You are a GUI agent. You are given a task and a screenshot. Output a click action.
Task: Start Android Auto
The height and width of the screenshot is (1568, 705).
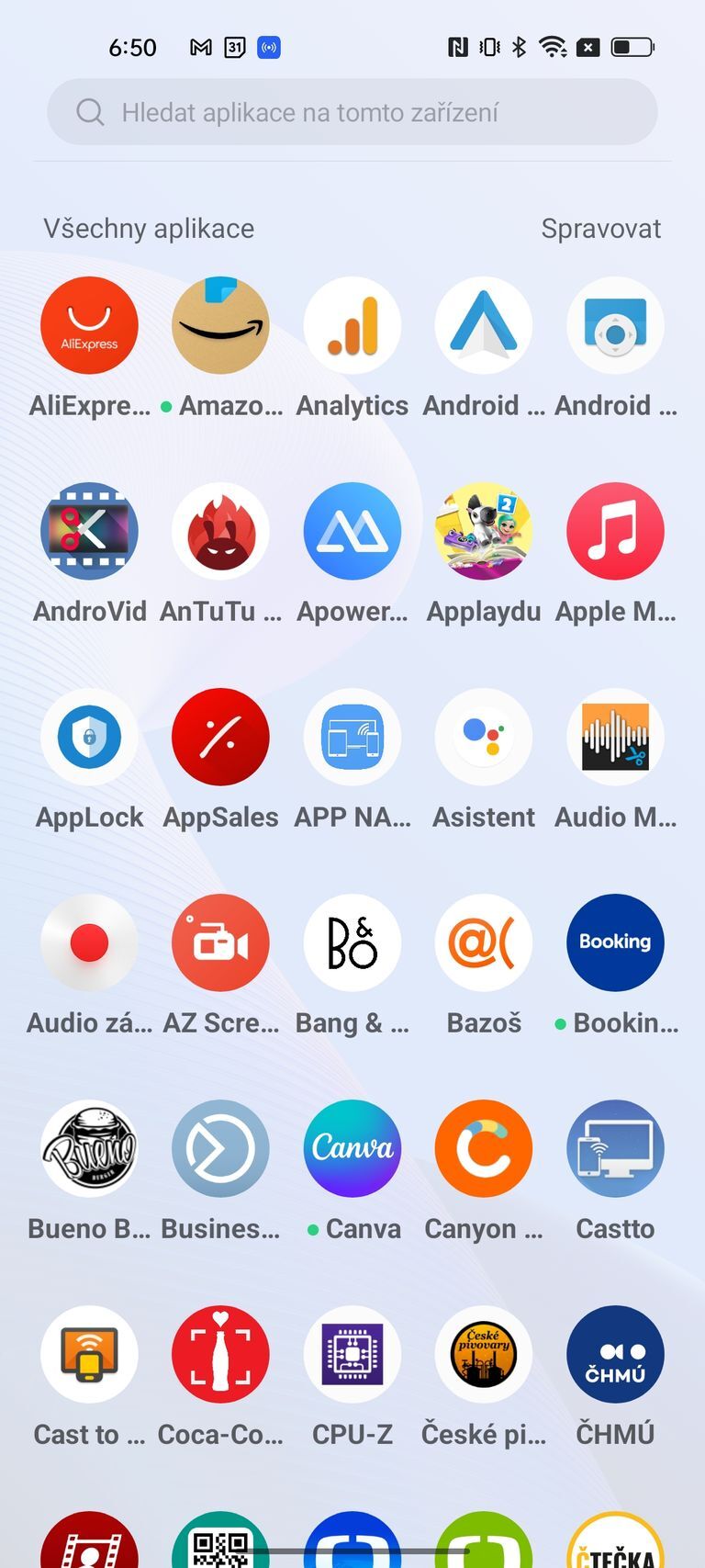point(483,326)
